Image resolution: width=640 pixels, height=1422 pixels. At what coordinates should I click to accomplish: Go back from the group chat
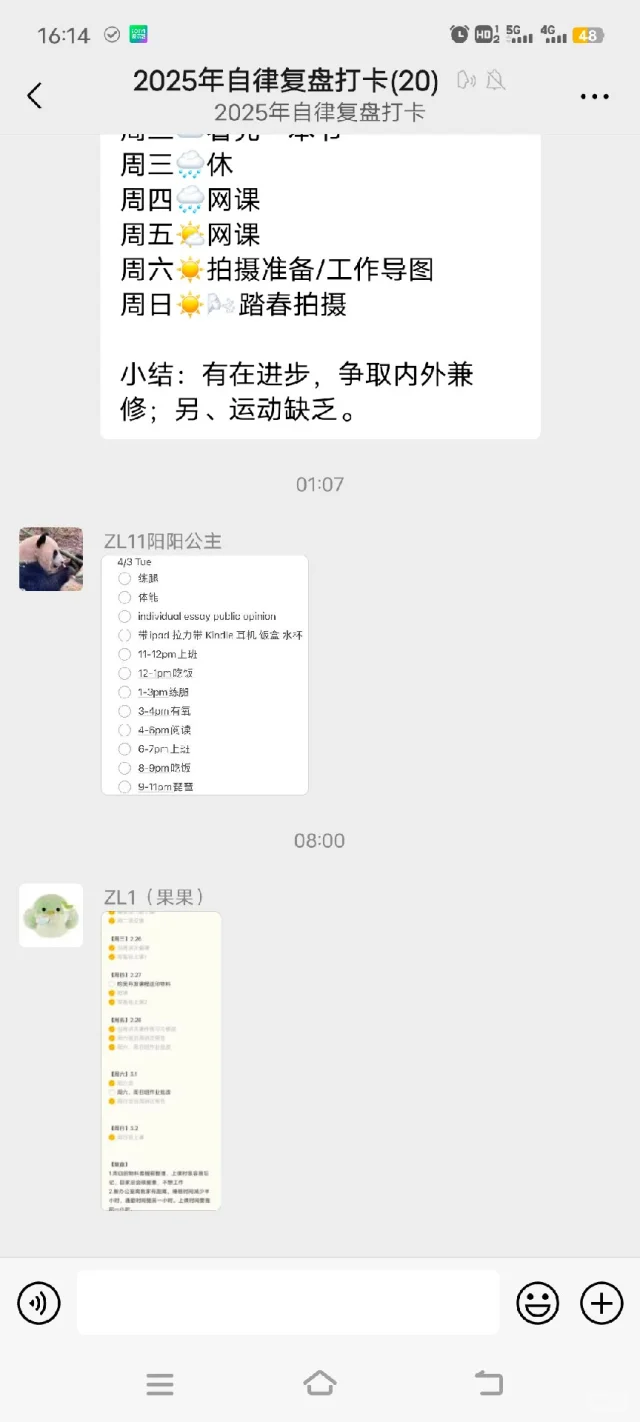pos(35,96)
